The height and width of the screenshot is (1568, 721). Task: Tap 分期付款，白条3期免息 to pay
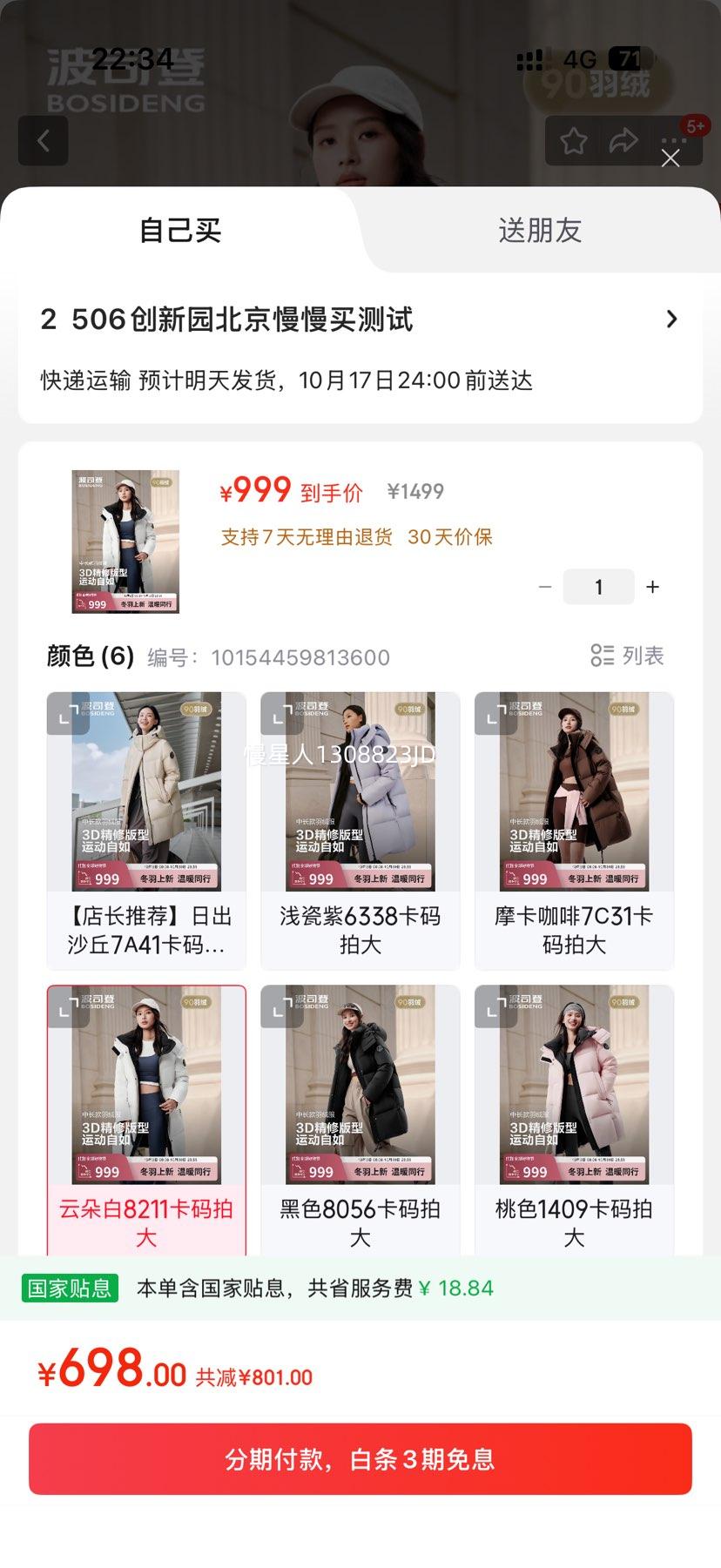tap(360, 1459)
